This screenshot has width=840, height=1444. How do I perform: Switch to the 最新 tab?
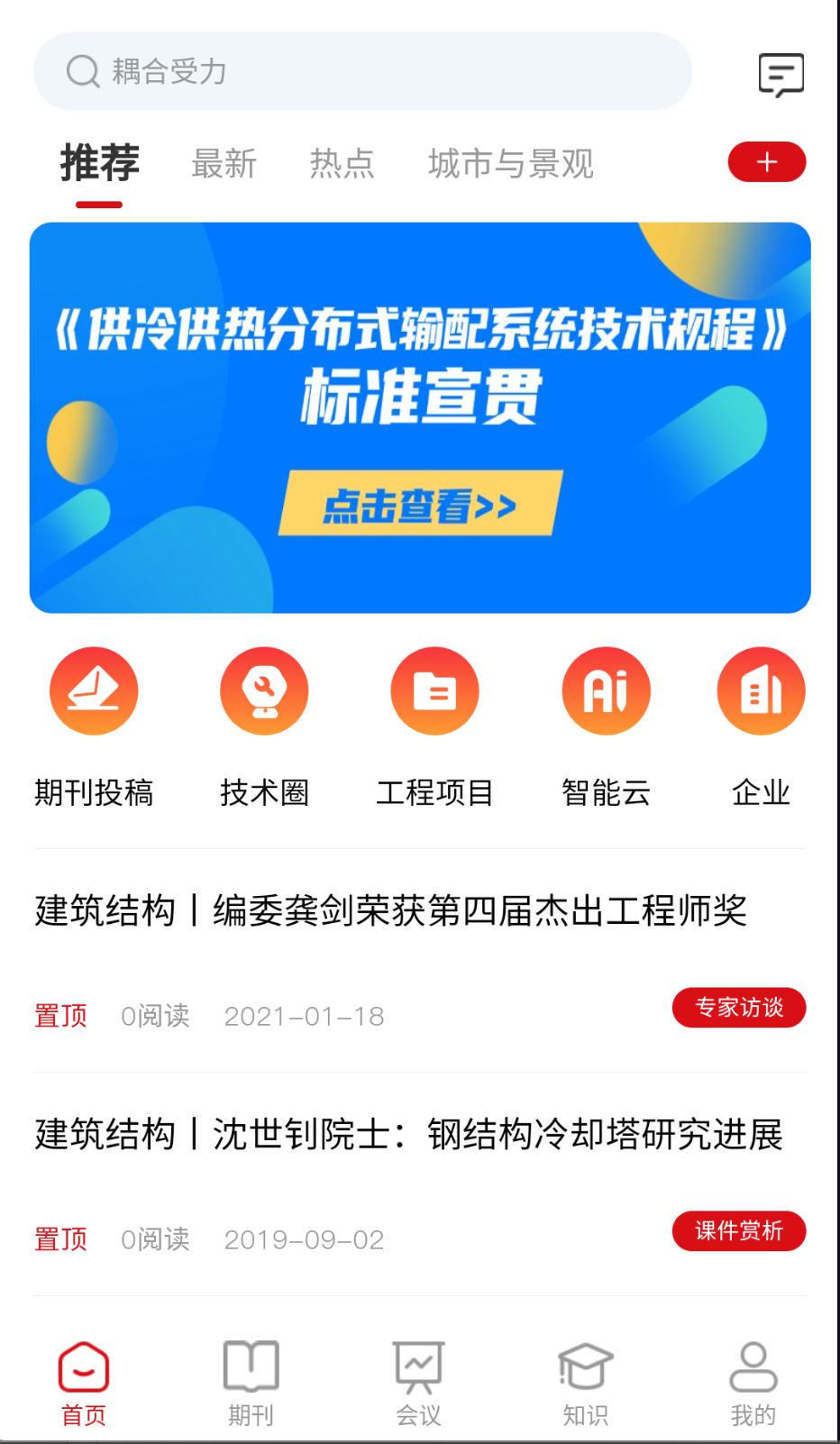point(224,164)
